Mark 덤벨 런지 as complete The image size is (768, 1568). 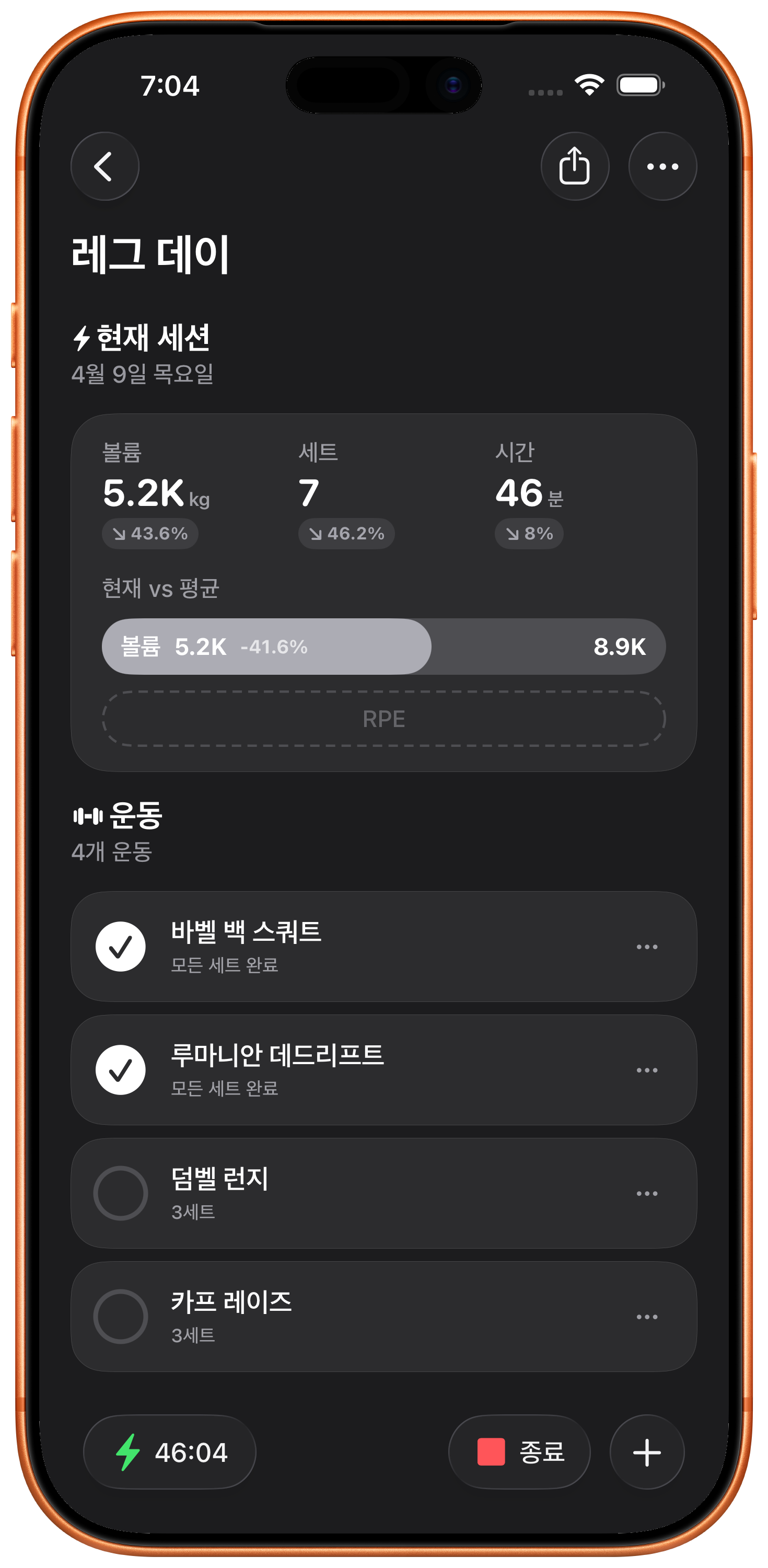pyautogui.click(x=121, y=1193)
